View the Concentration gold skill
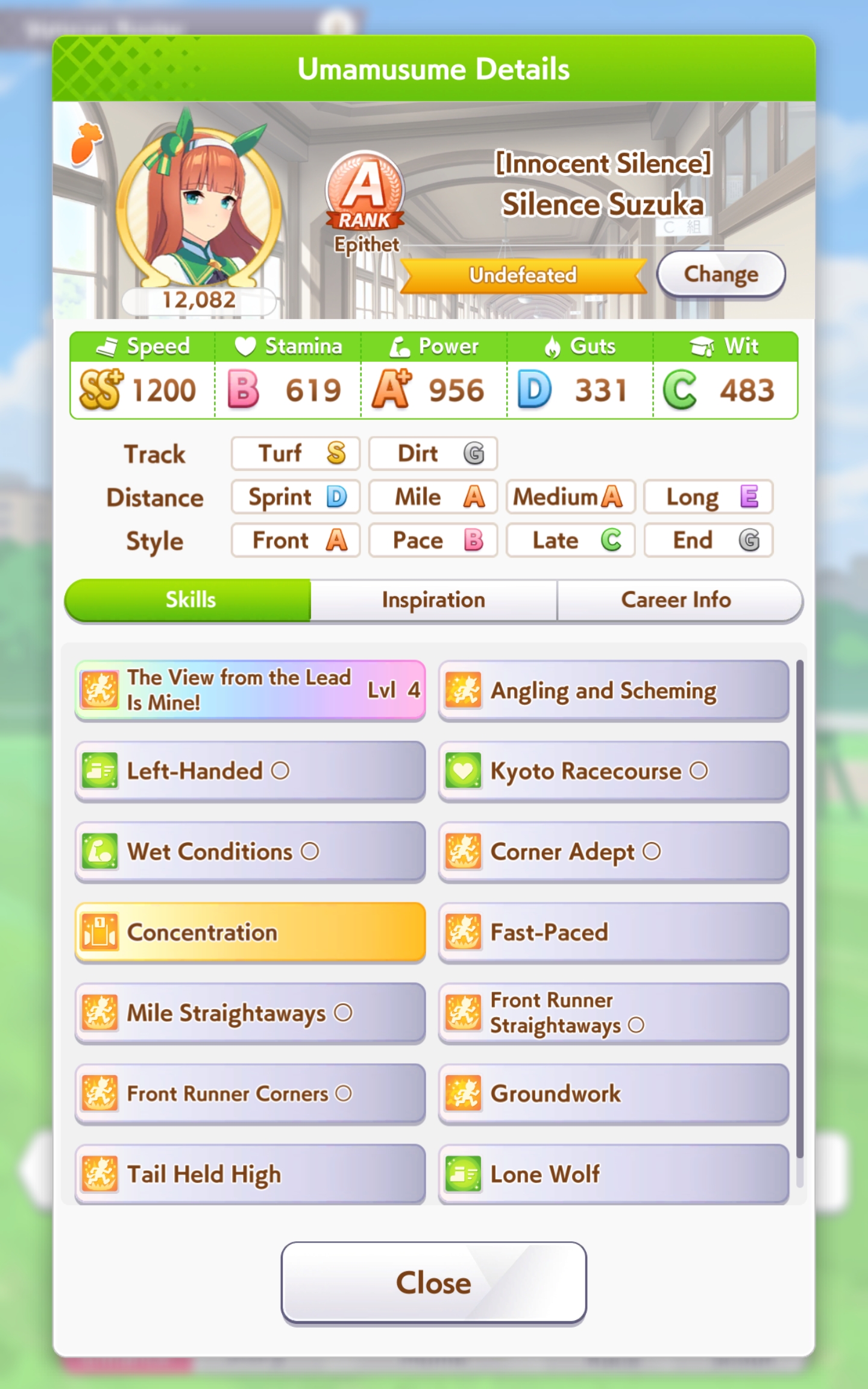 [x=250, y=932]
